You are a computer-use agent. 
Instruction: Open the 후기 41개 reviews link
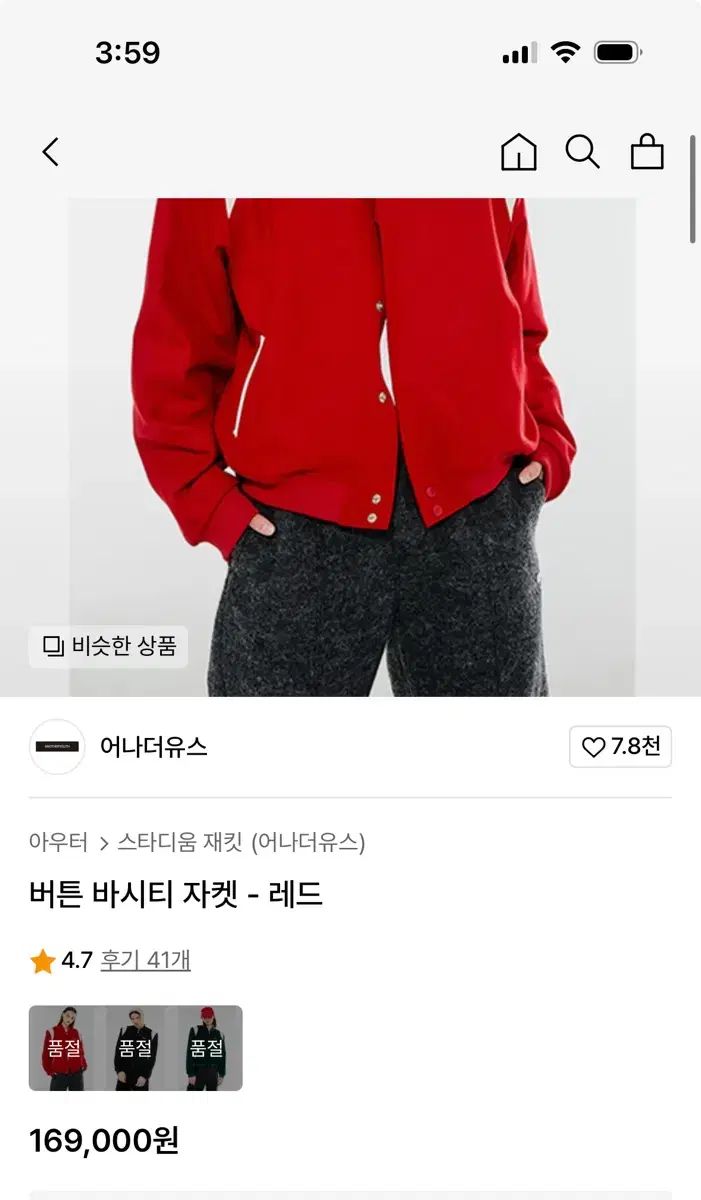(145, 960)
